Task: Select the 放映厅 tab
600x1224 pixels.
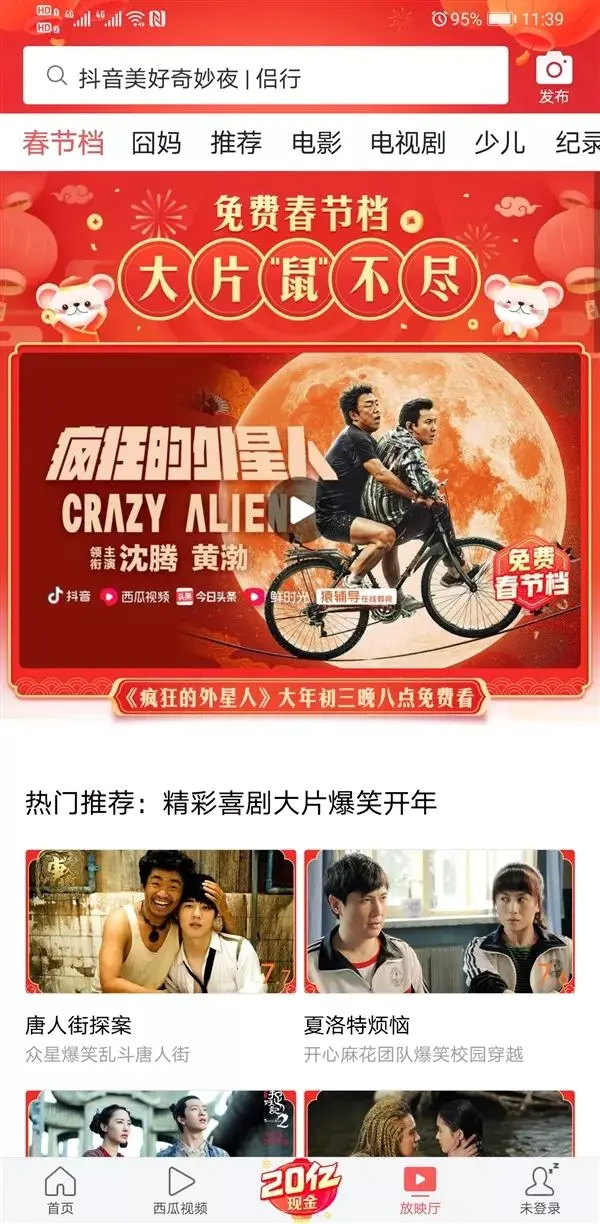Action: [x=420, y=1190]
